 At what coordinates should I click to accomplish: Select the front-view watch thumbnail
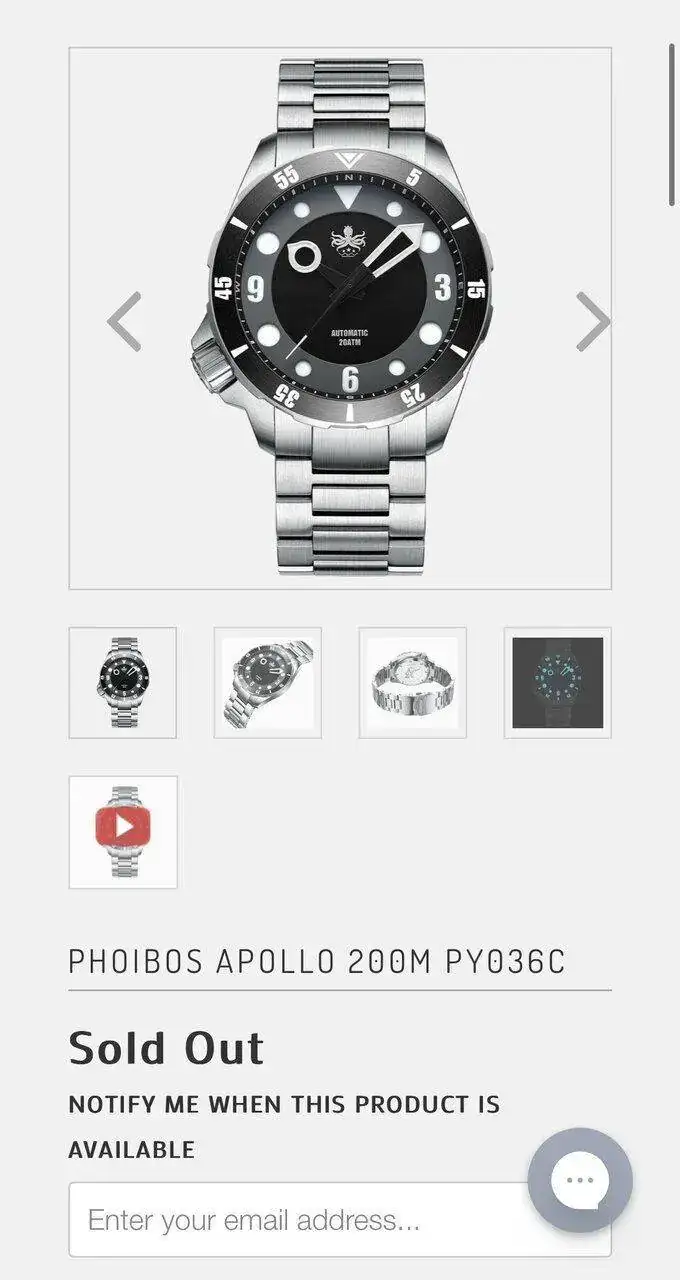[123, 683]
